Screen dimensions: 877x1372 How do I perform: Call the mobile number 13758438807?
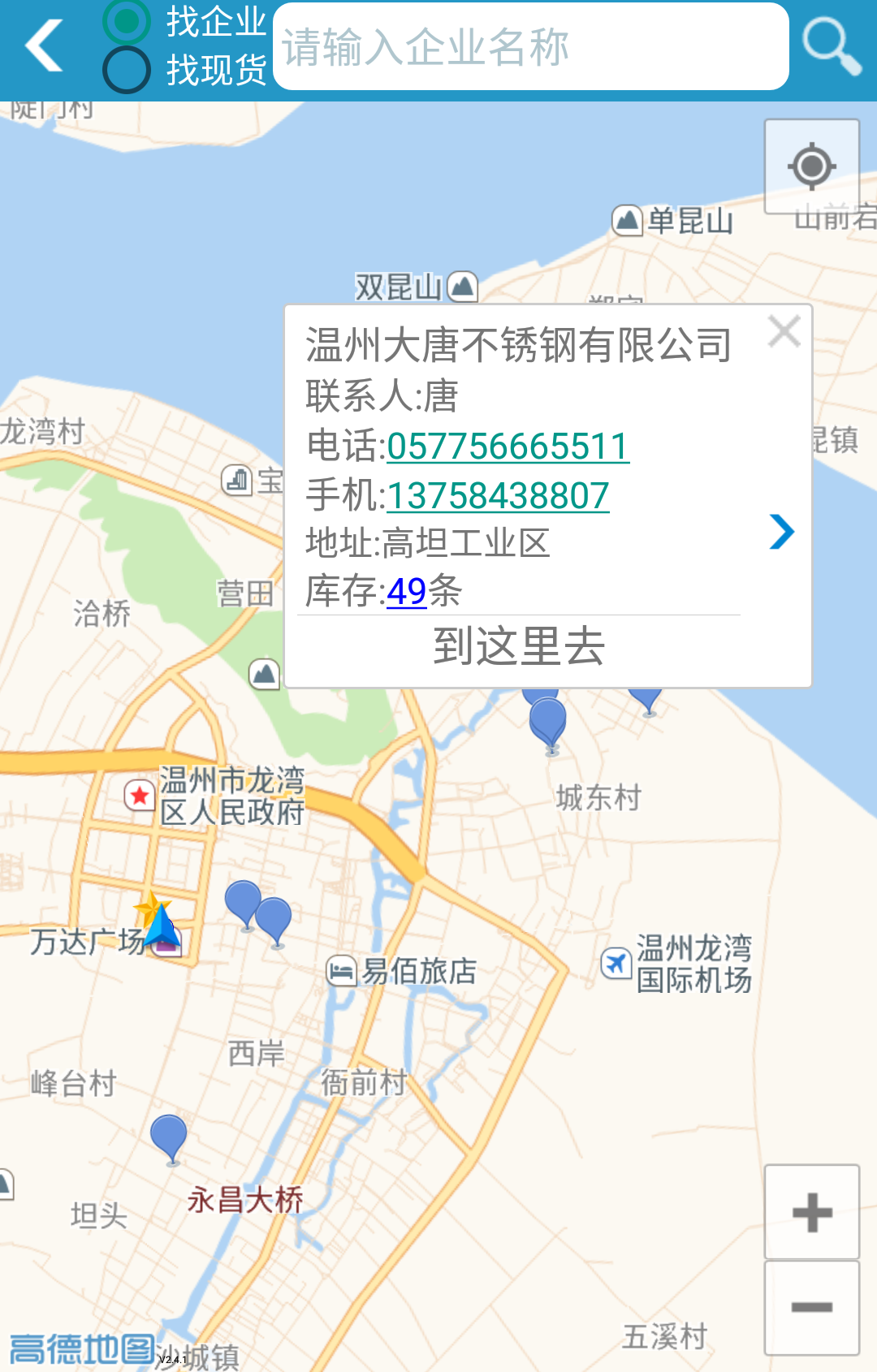point(498,496)
